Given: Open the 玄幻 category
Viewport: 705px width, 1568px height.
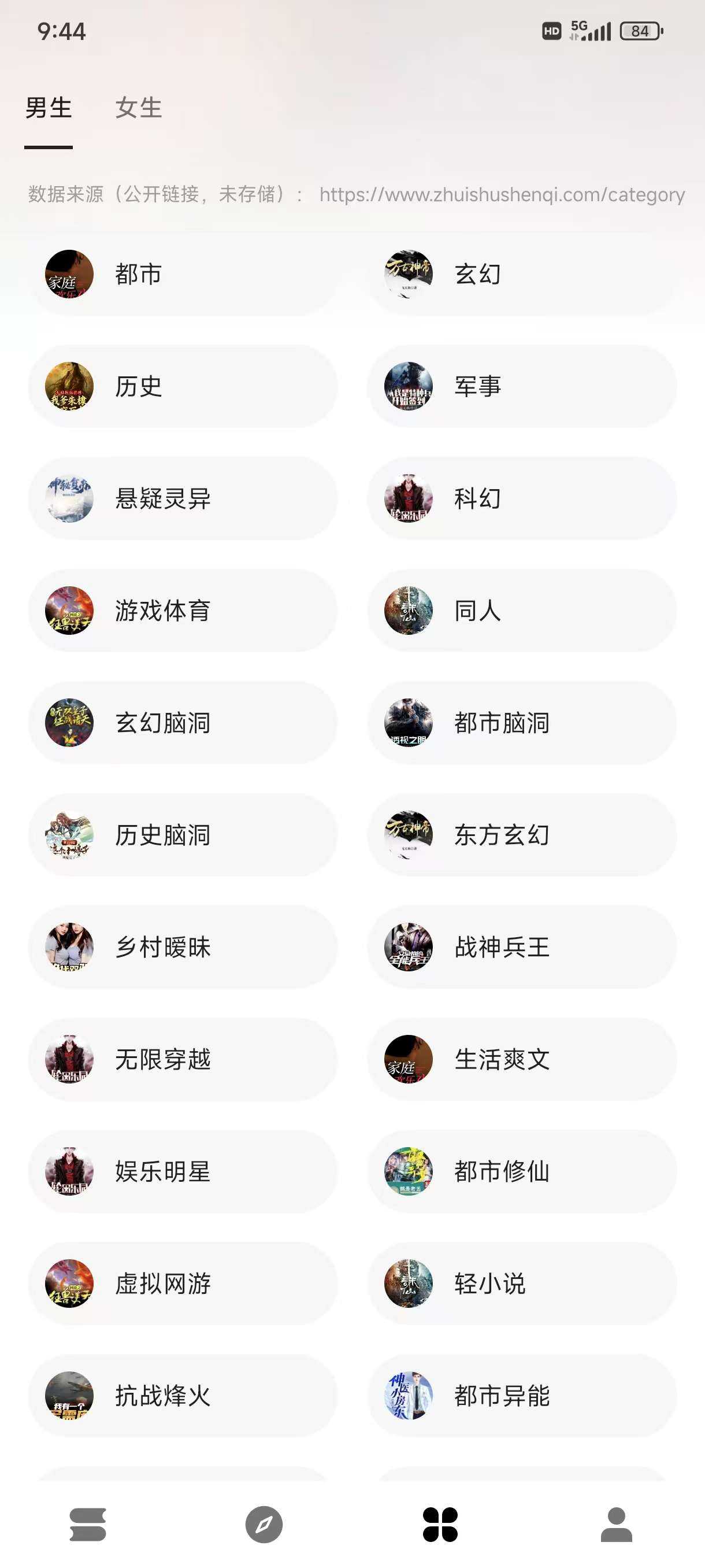Looking at the screenshot, I should (521, 274).
